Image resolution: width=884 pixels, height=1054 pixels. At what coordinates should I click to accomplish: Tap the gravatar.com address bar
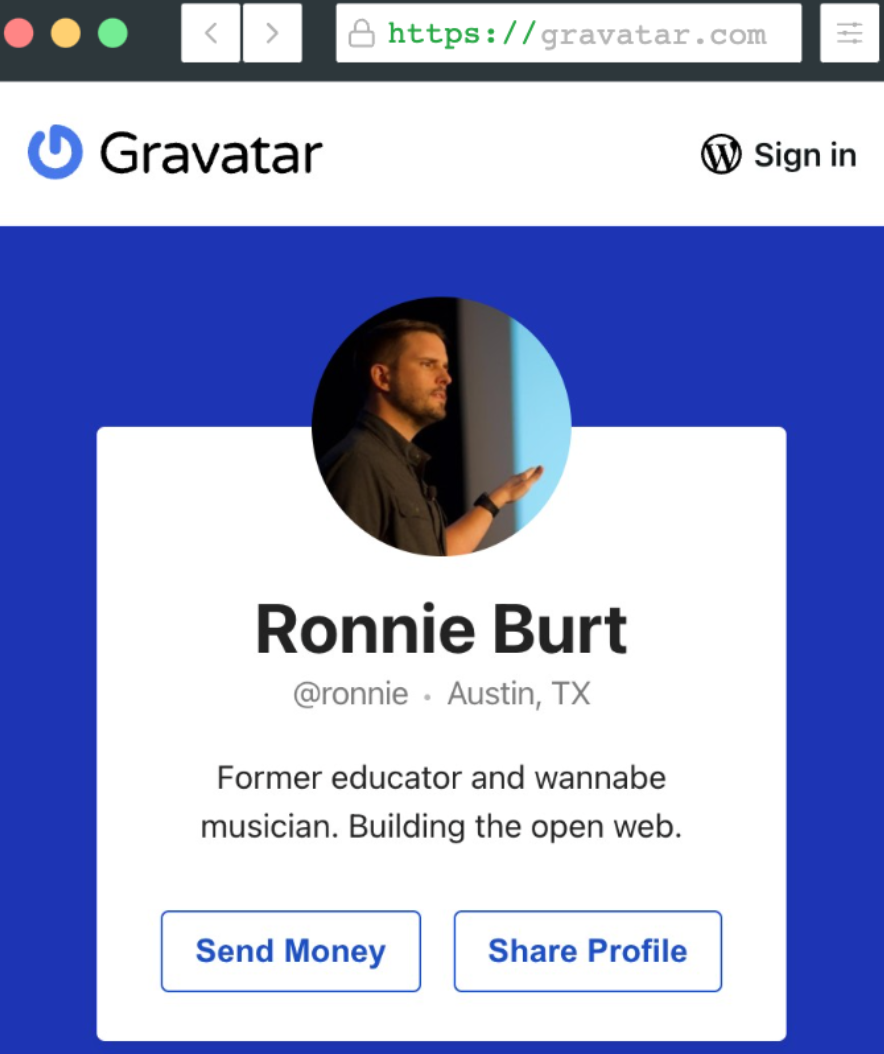click(568, 33)
